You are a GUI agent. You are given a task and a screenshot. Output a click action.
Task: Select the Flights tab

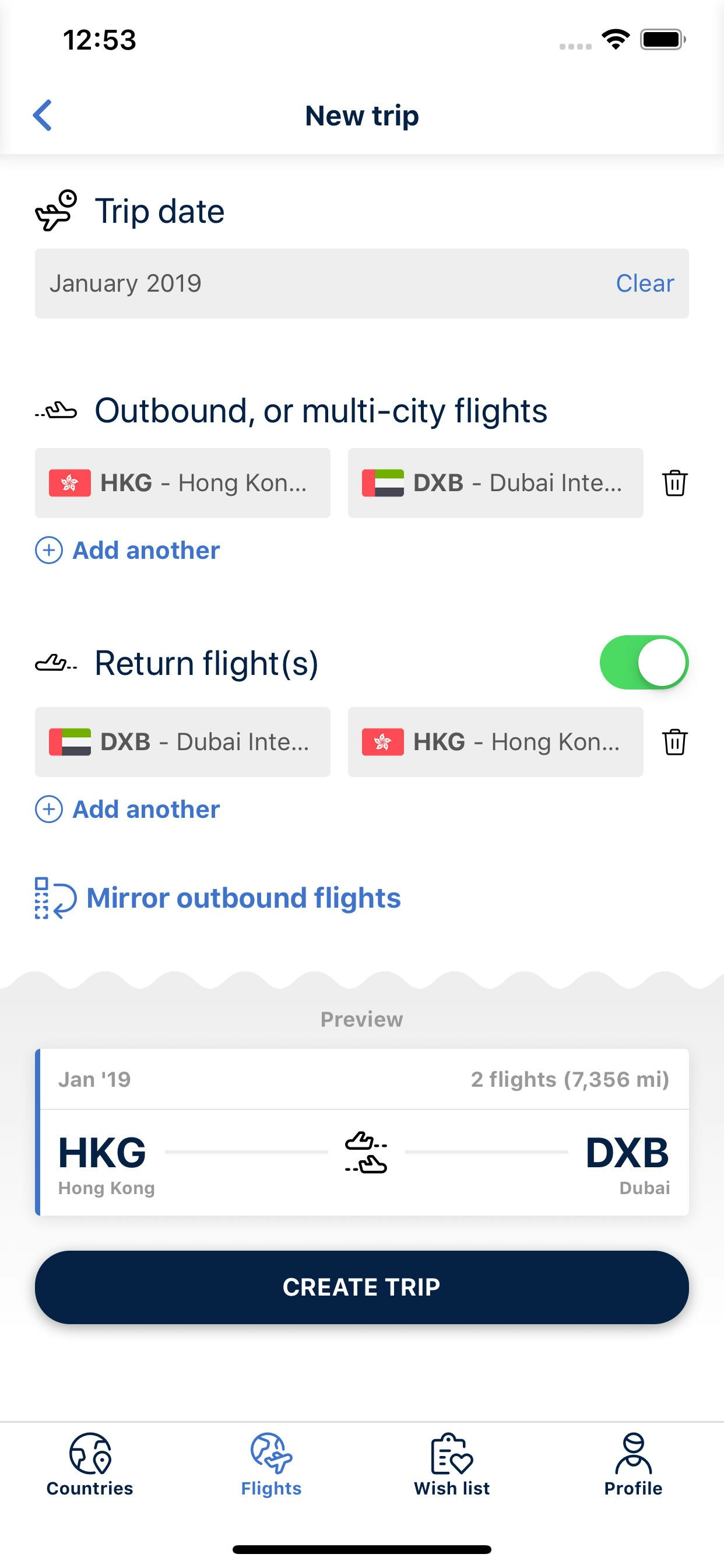coord(271,1465)
